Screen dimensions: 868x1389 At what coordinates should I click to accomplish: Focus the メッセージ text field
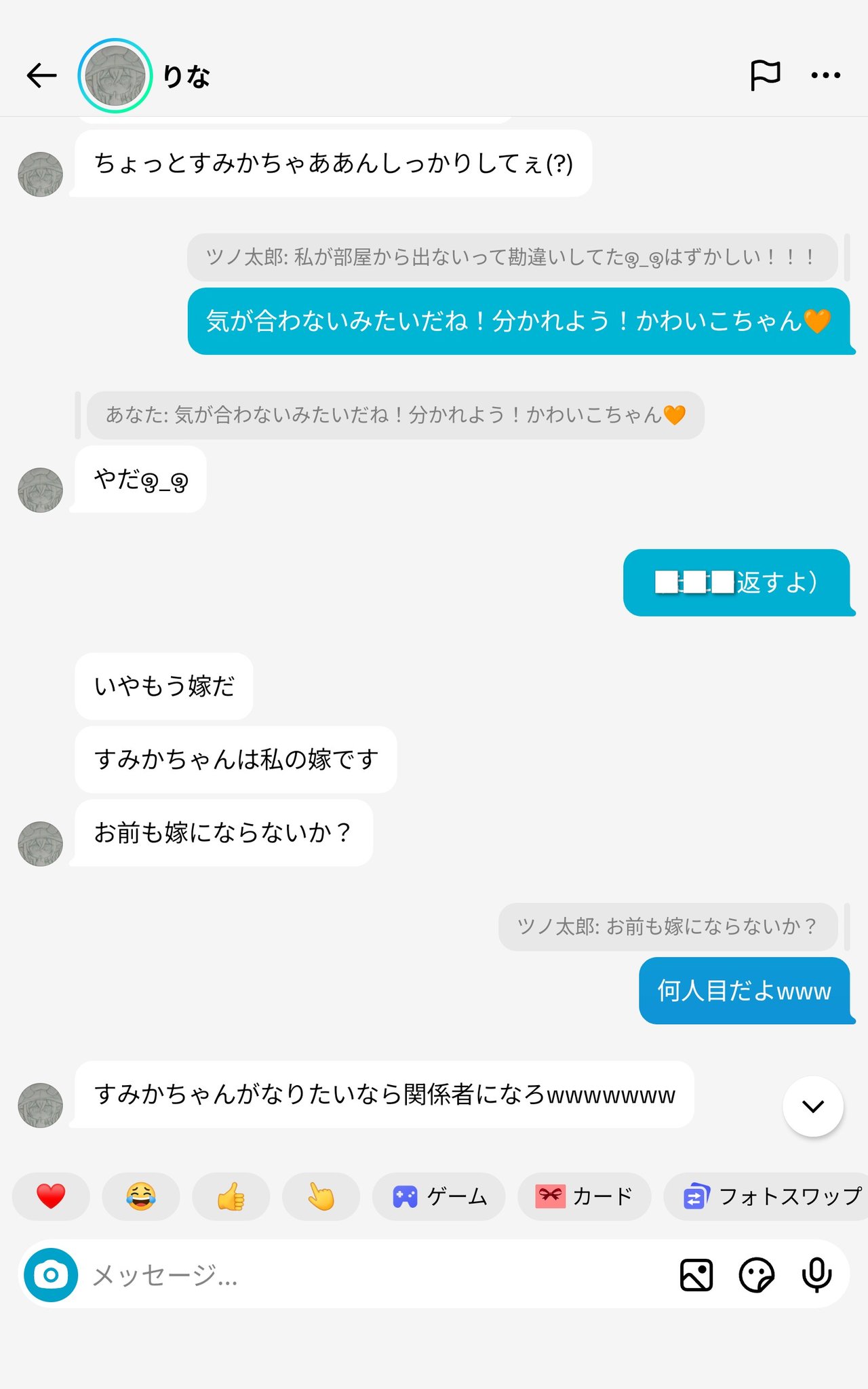coord(373,1275)
